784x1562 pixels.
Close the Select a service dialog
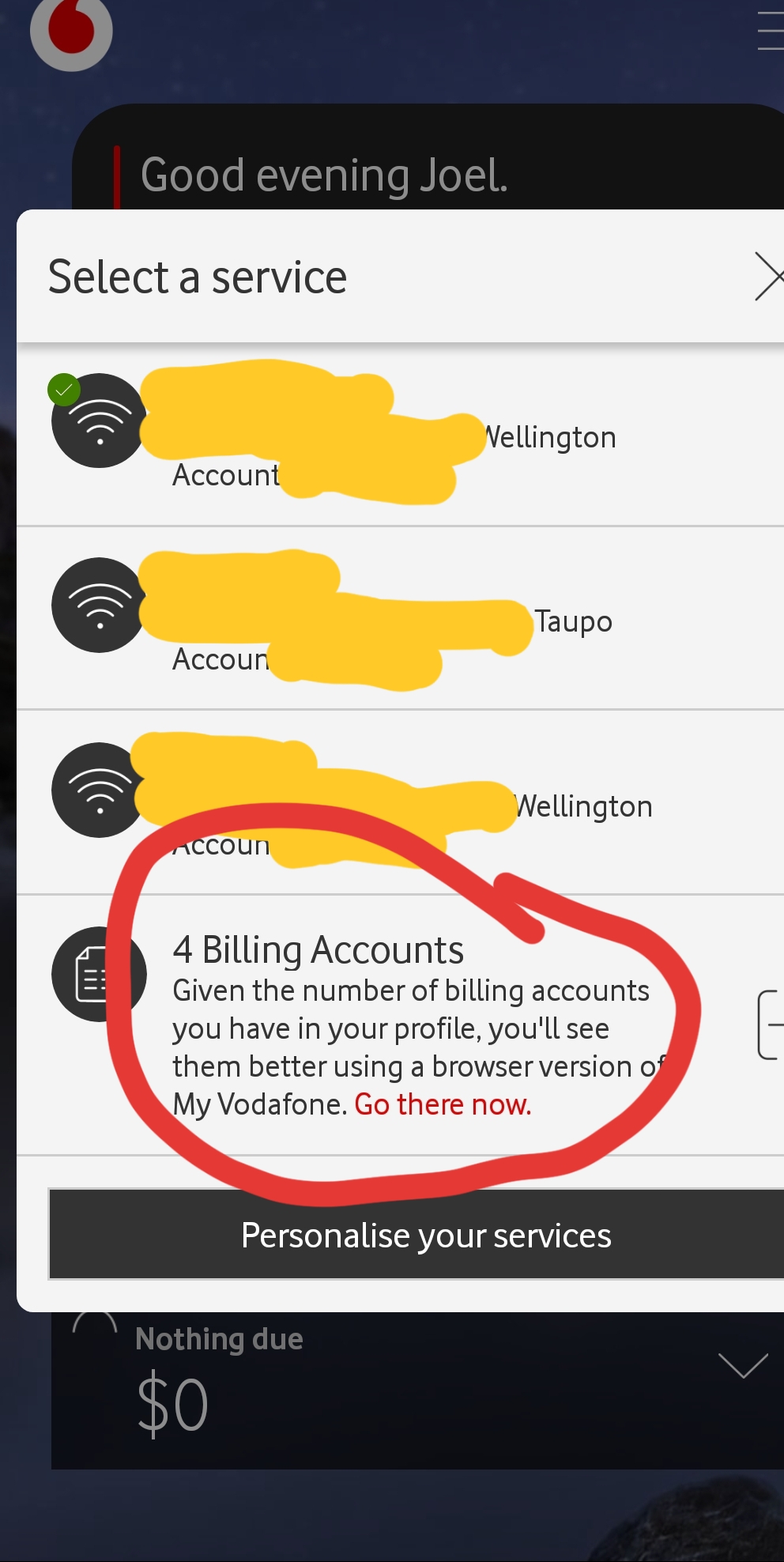tap(767, 277)
